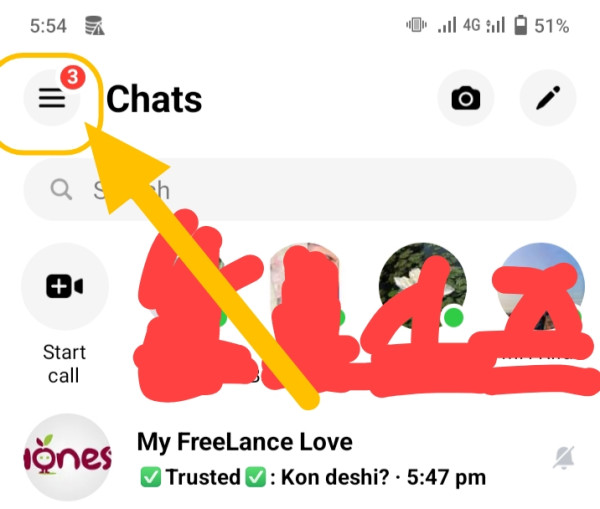
Task: Compose a new message
Action: 547,98
